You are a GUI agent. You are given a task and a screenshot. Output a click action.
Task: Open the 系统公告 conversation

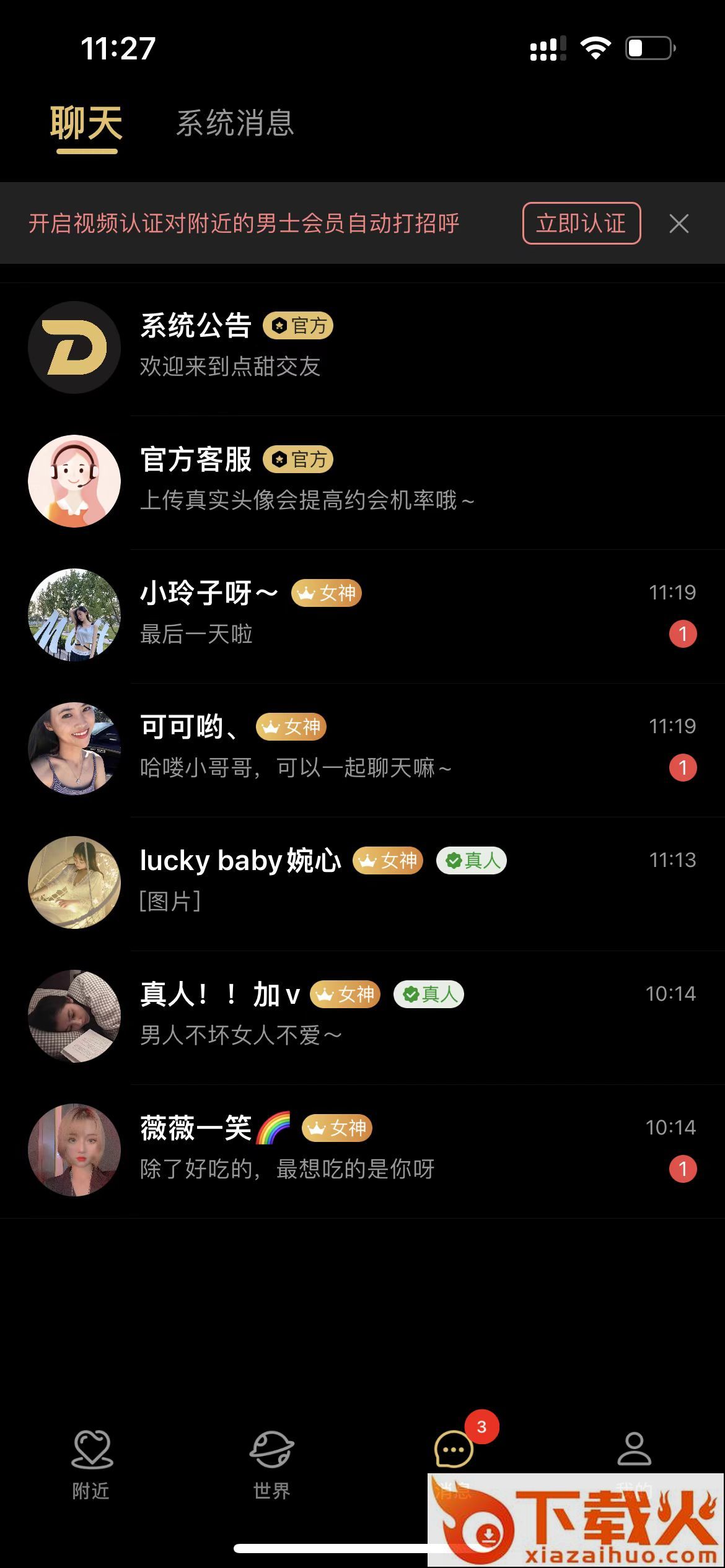[x=362, y=348]
